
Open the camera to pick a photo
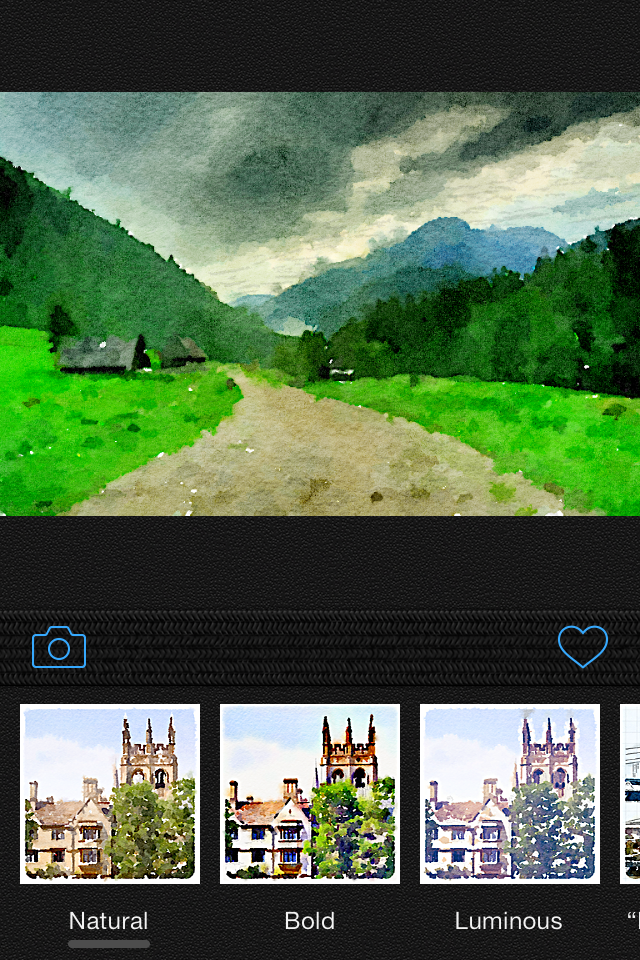(x=59, y=648)
